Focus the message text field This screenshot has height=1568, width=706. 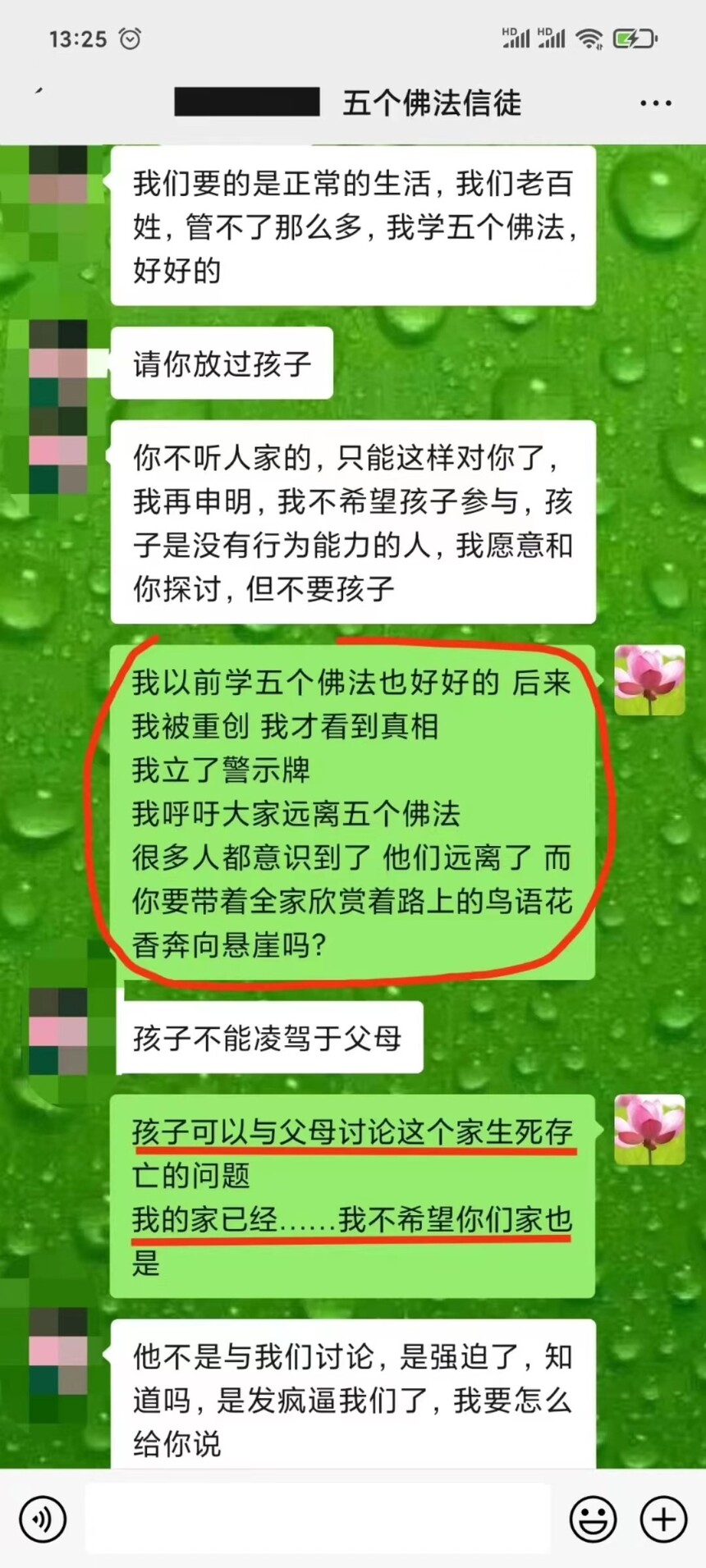pos(318,1519)
